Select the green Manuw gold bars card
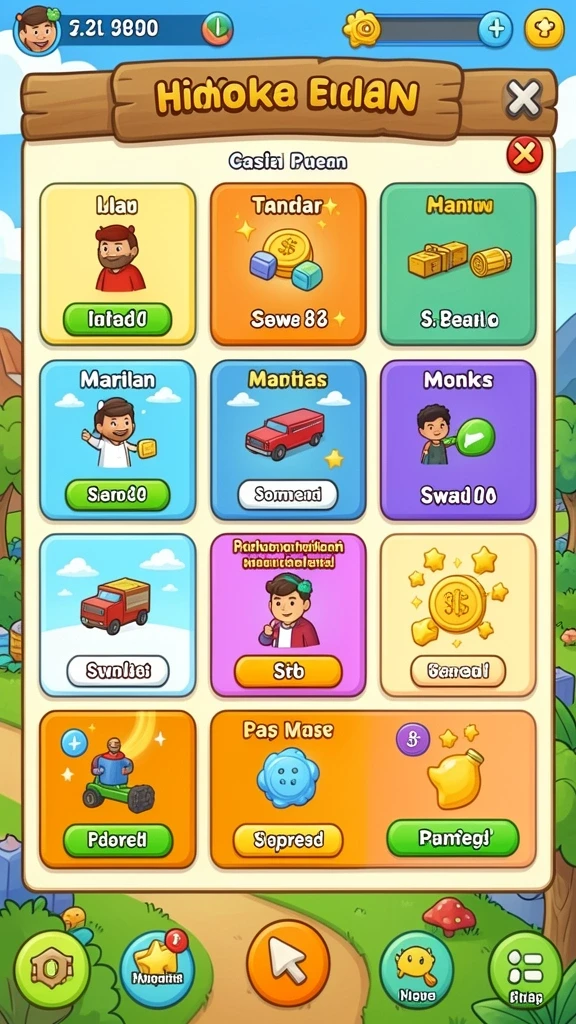 click(x=458, y=264)
